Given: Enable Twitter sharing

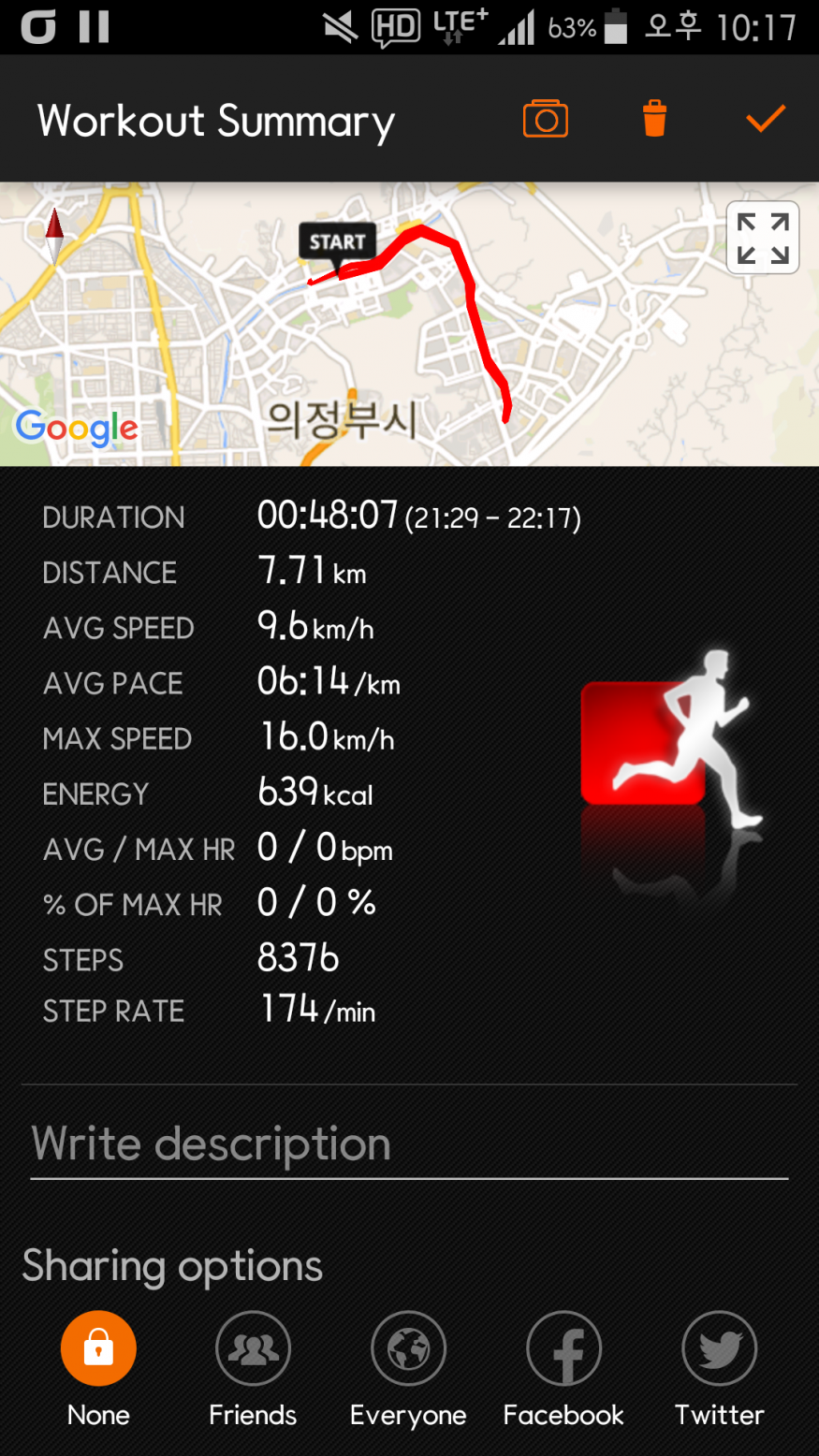Looking at the screenshot, I should click(719, 1348).
